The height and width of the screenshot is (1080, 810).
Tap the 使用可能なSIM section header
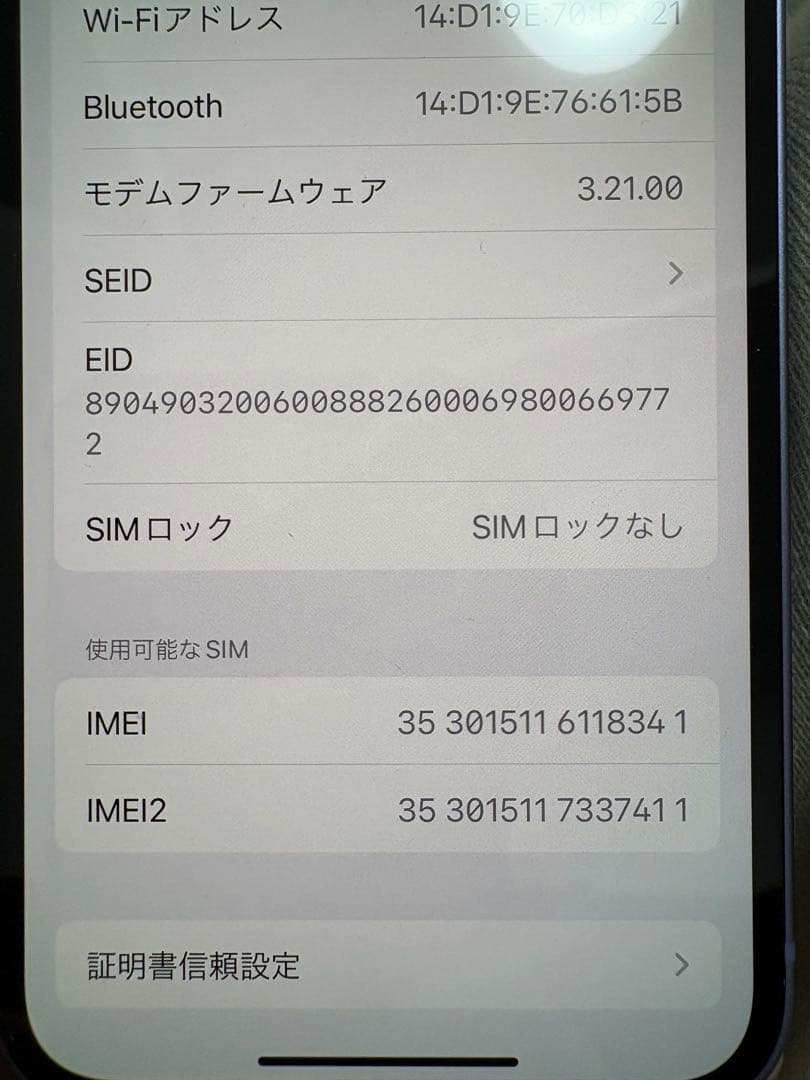pyautogui.click(x=163, y=649)
